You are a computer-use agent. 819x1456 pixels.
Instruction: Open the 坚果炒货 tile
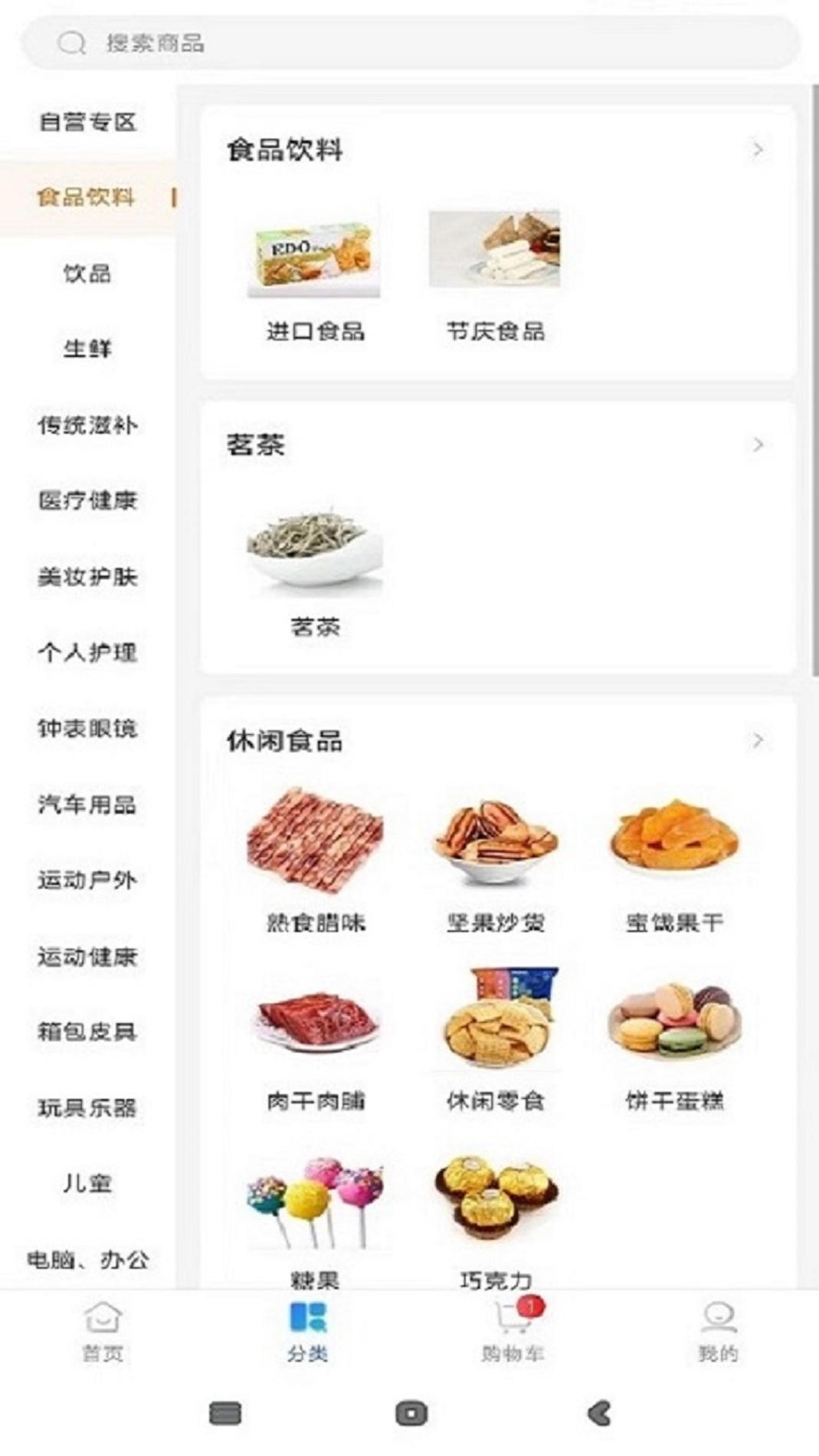[x=495, y=862]
